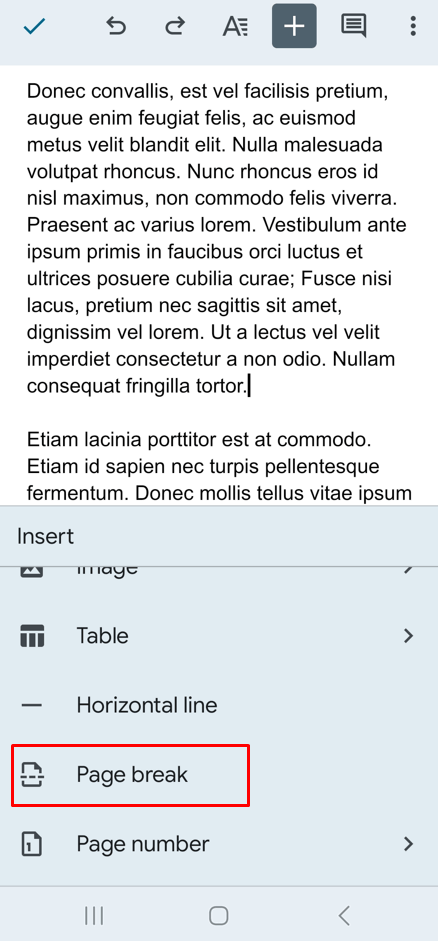Open the comments icon
This screenshot has width=438, height=941.
click(x=353, y=26)
